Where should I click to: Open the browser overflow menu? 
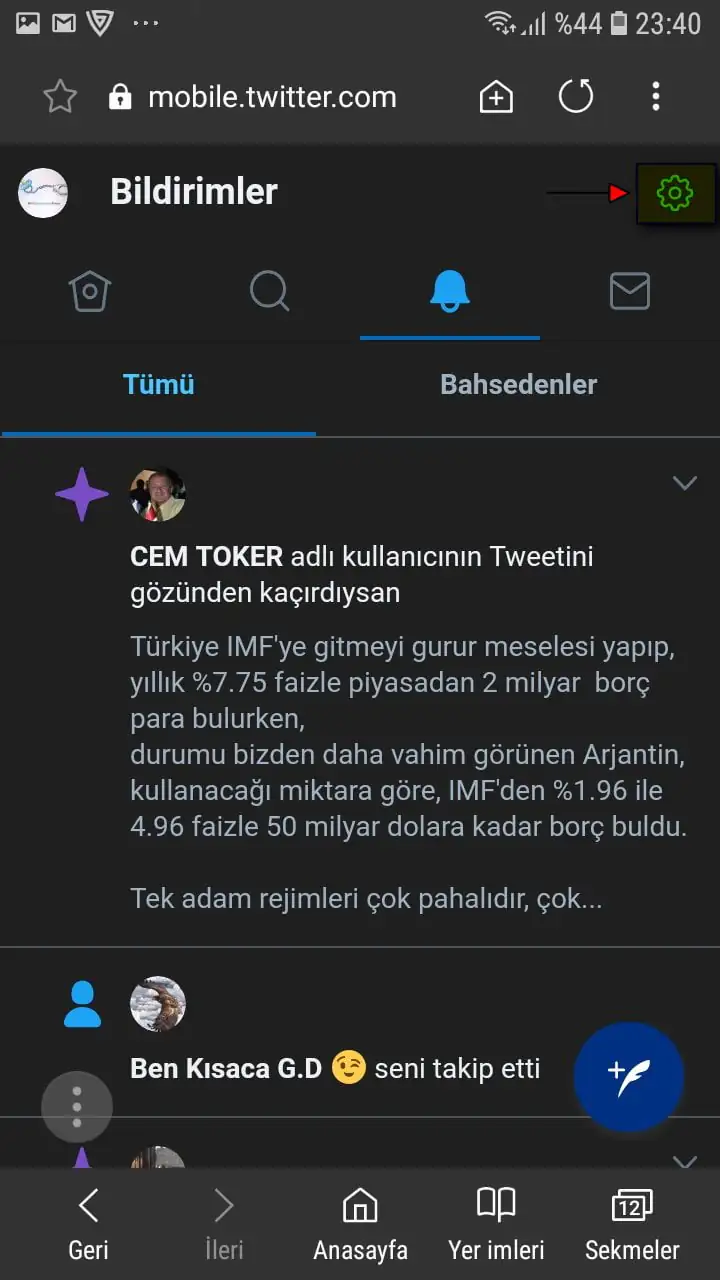pos(656,97)
